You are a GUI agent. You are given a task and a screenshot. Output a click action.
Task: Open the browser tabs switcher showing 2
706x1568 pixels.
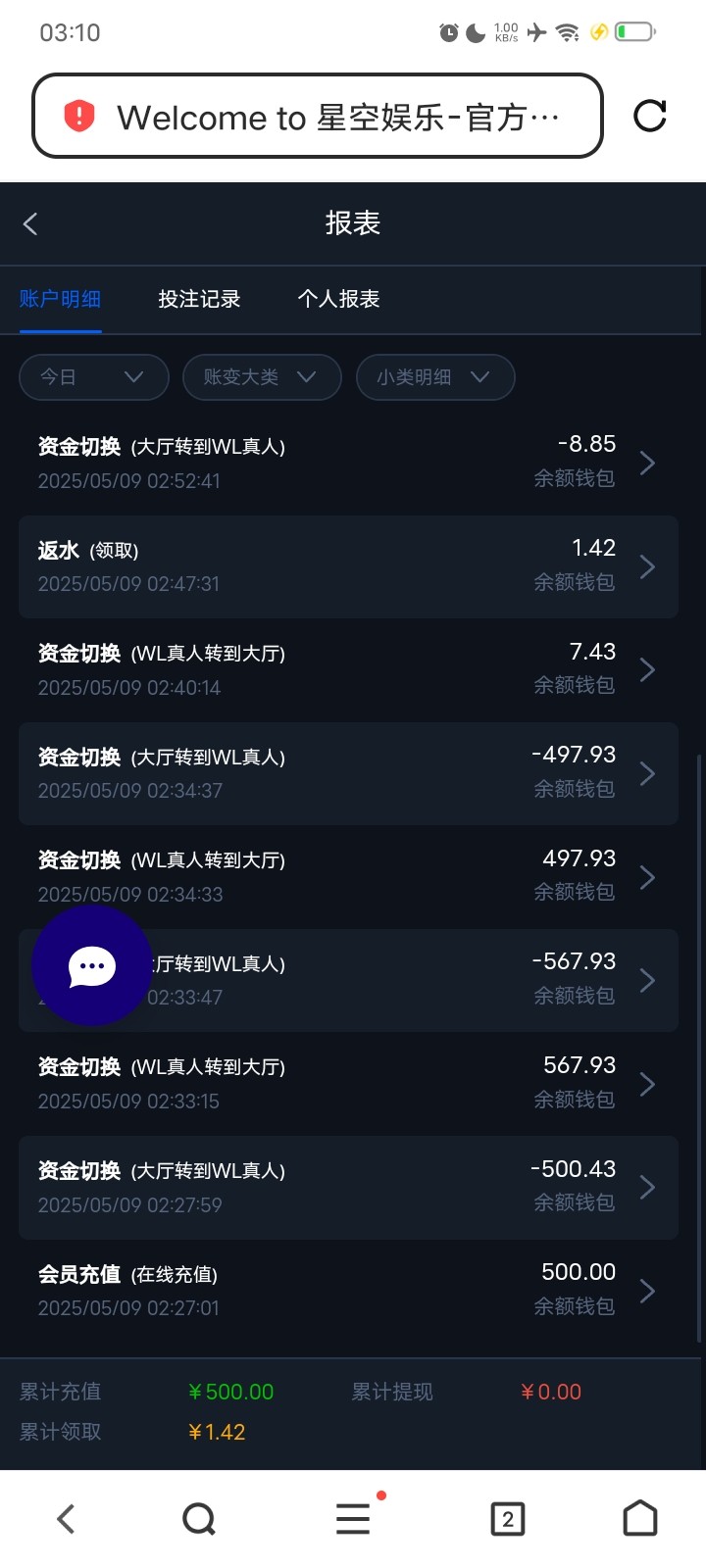(x=507, y=1519)
